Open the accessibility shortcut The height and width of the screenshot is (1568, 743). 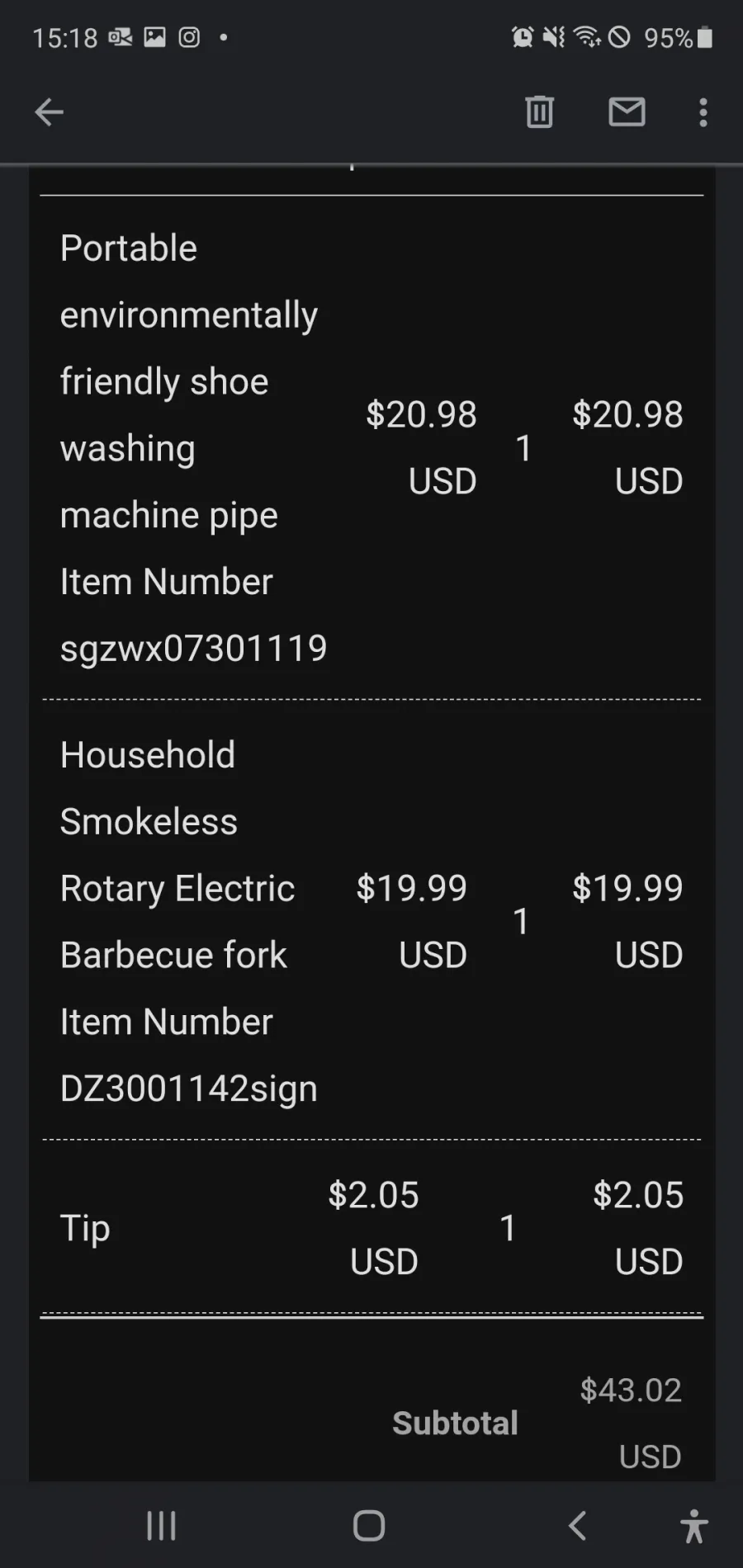pyautogui.click(x=694, y=1526)
